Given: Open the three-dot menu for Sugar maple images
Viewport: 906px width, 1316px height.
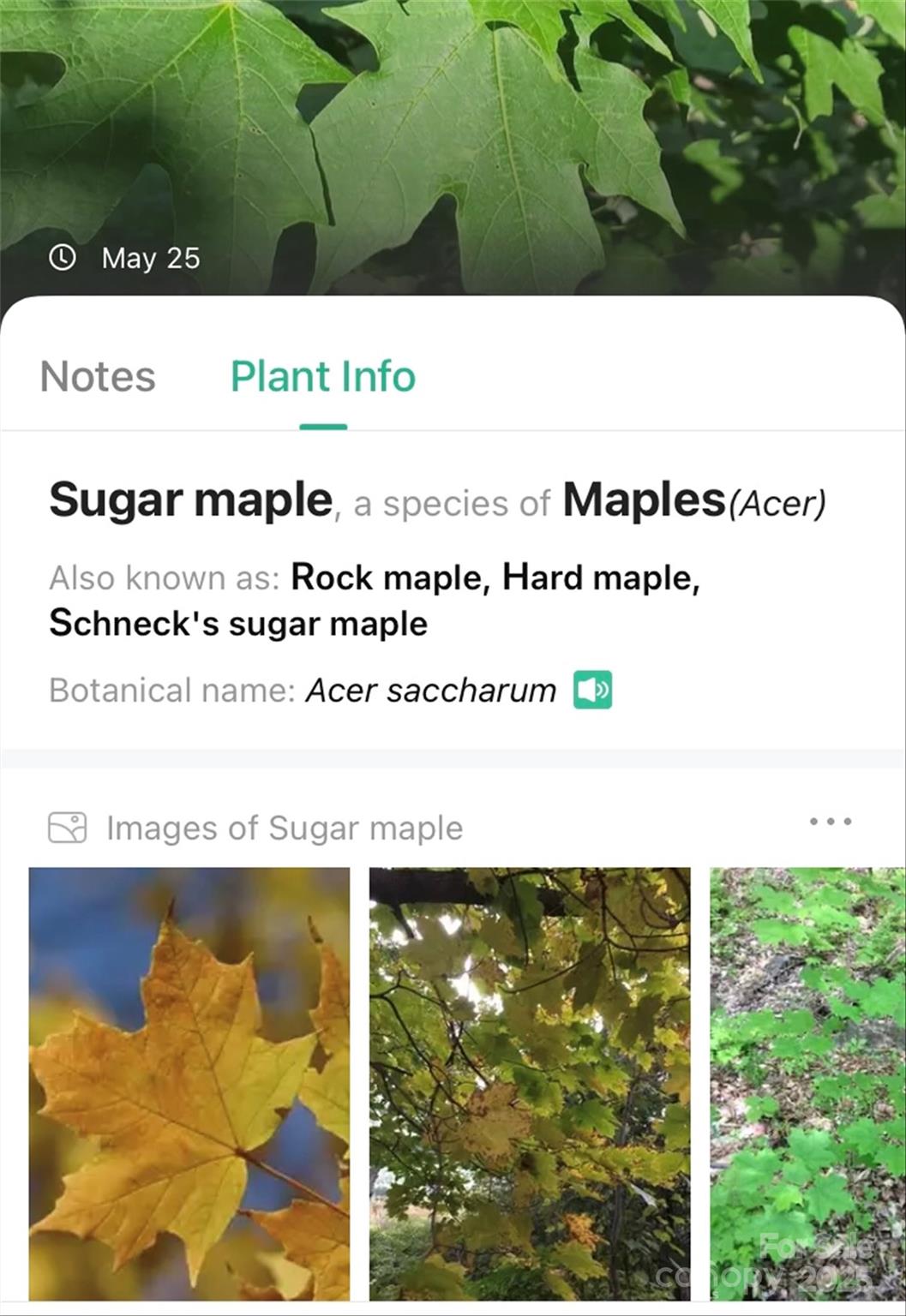Looking at the screenshot, I should tap(830, 822).
